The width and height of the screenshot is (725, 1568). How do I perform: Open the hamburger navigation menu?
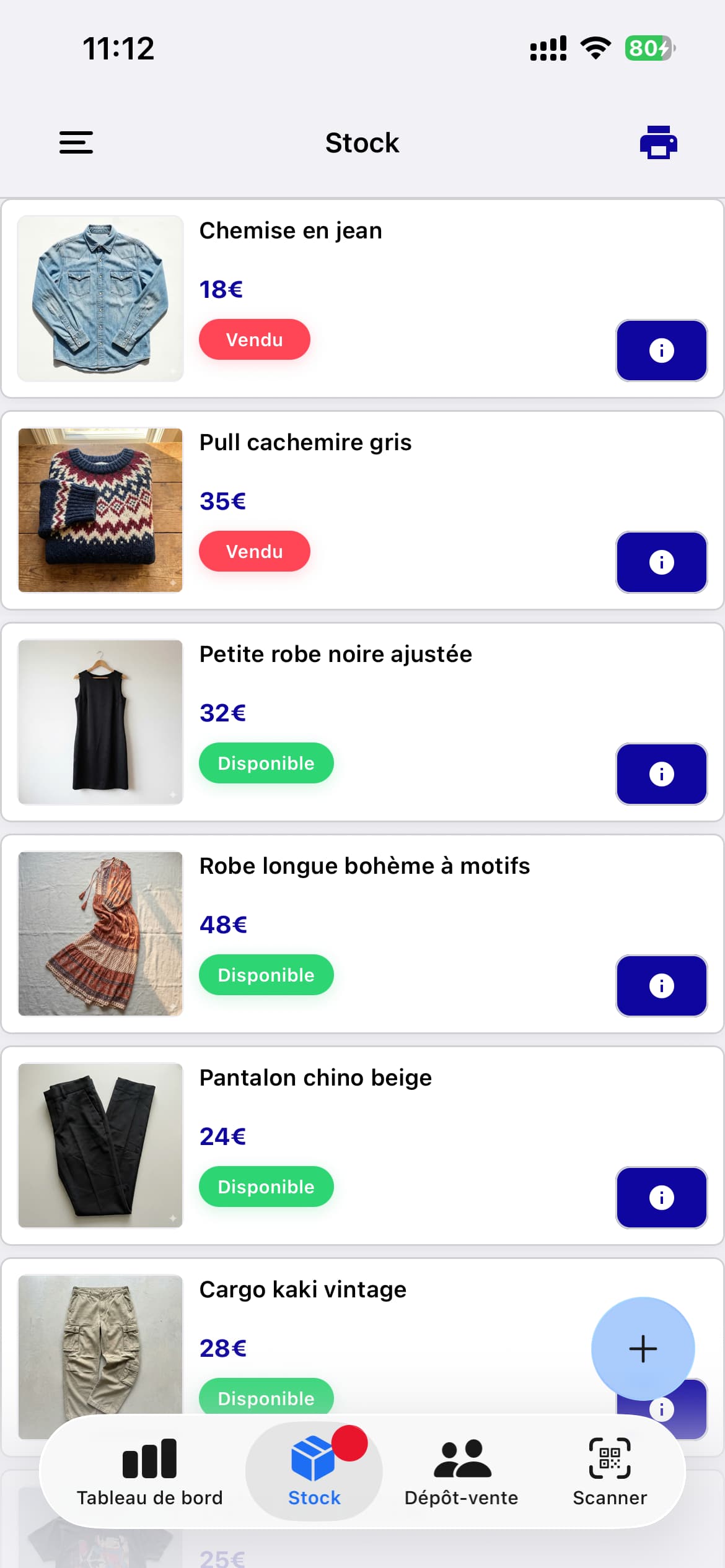pos(76,142)
